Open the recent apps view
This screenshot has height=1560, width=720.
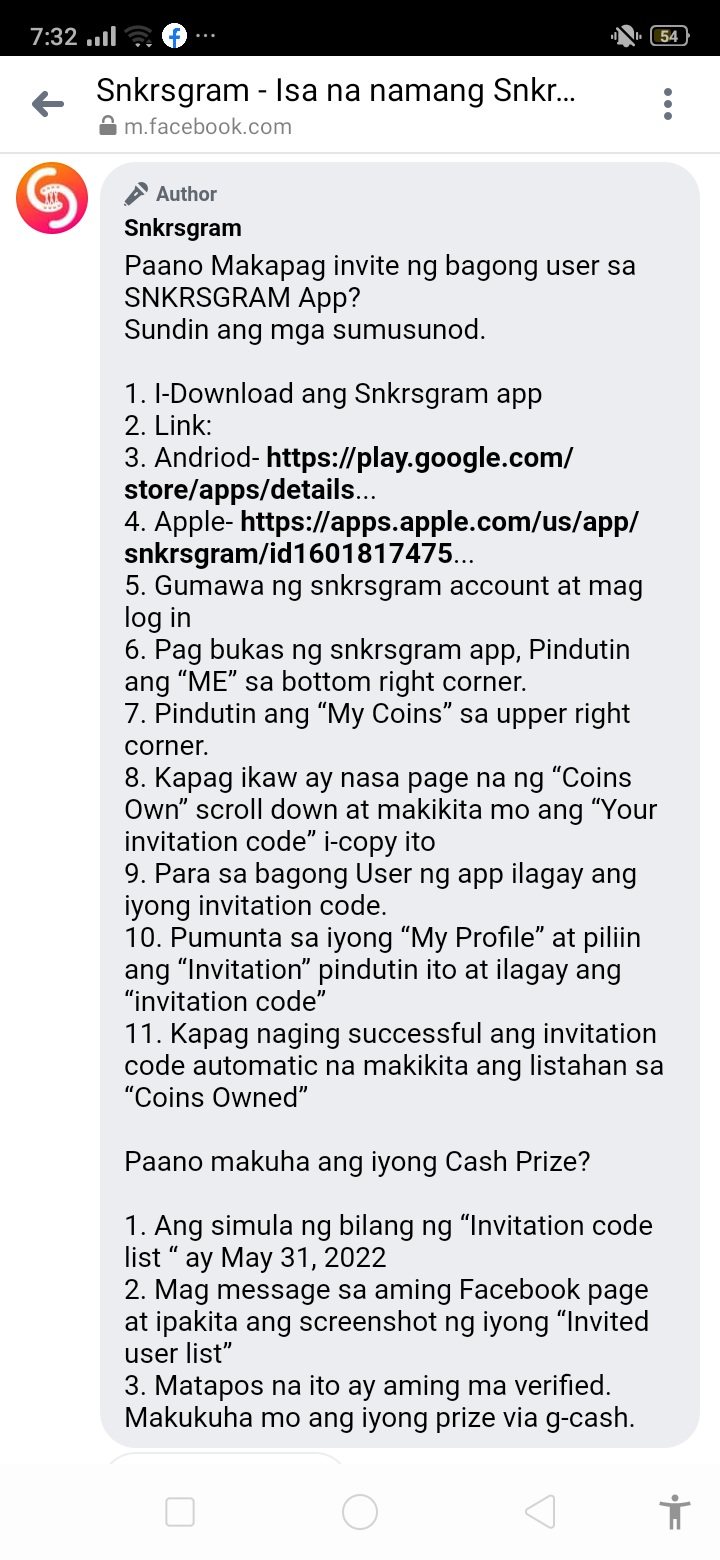point(180,1512)
